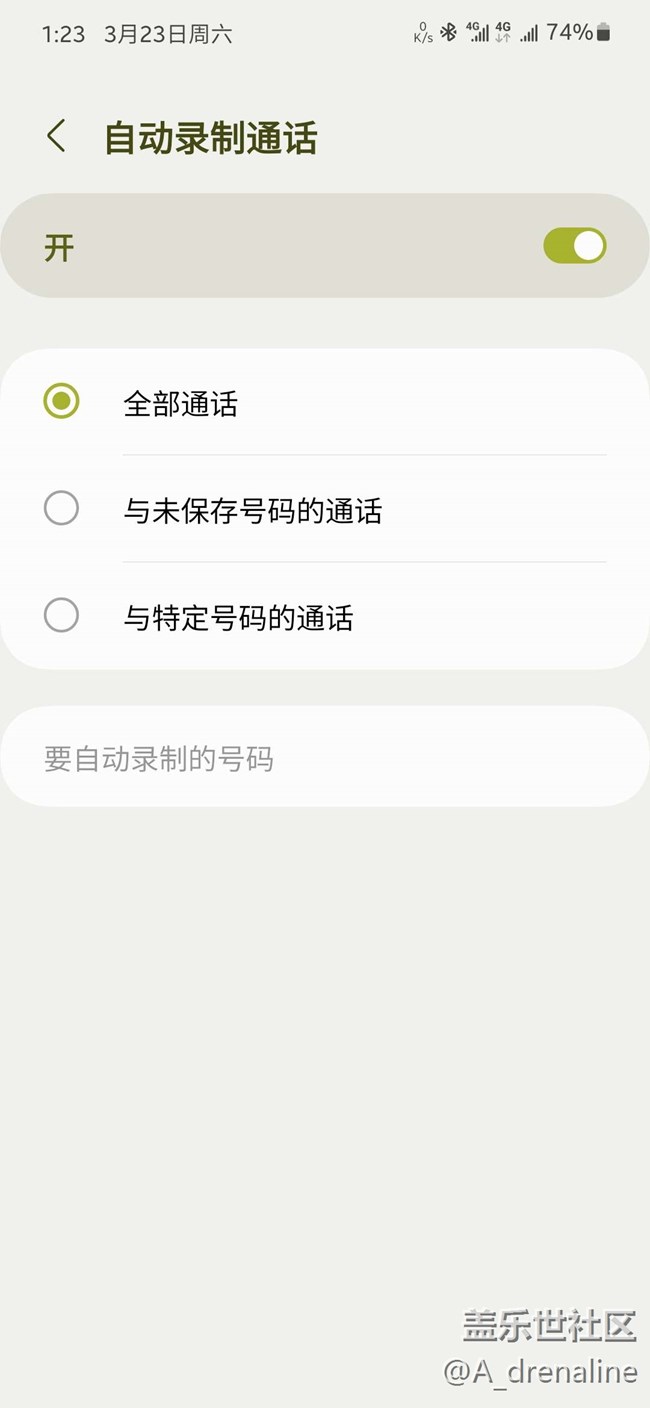Select 与特定号码的通话 option
This screenshot has width=650, height=1408.
coord(61,616)
